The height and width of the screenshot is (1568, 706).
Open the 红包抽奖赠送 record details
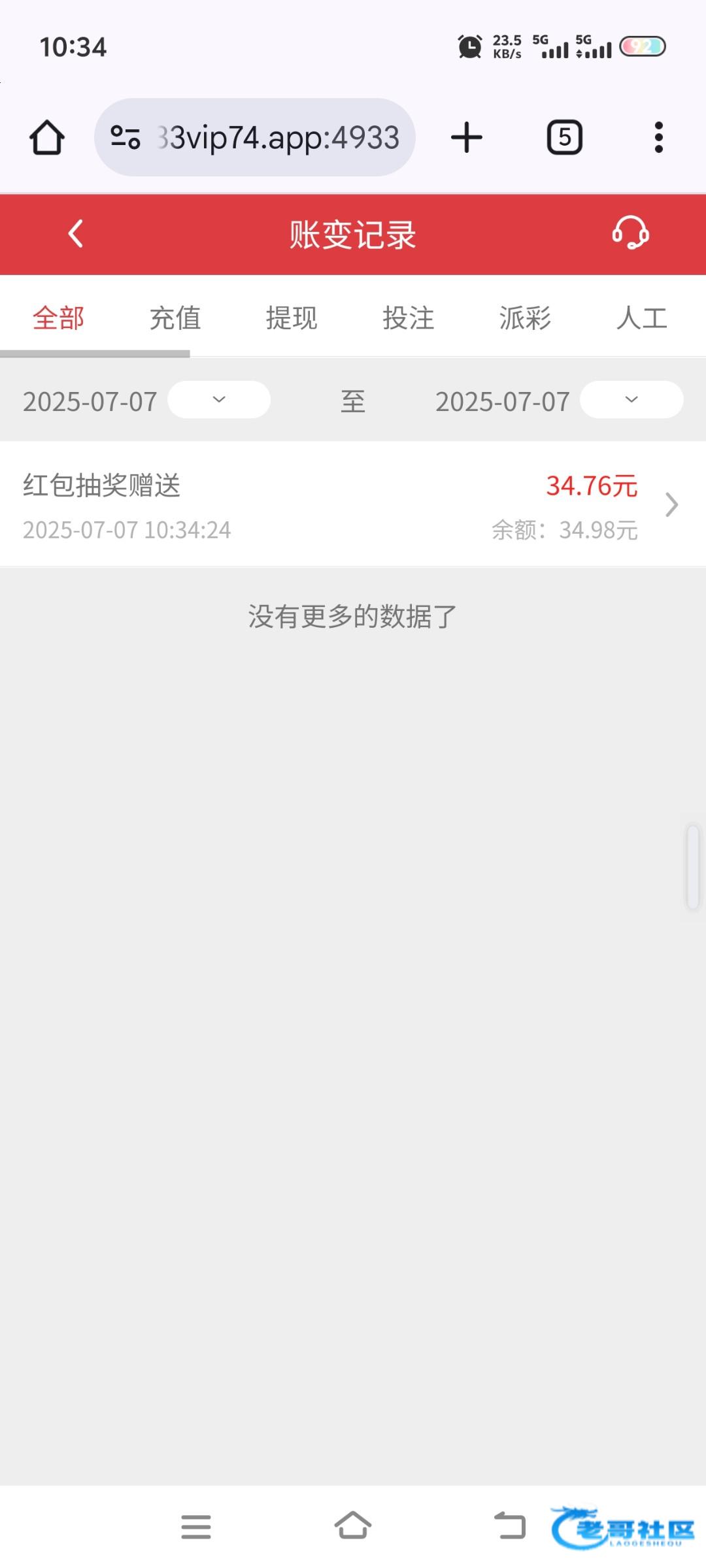click(x=353, y=505)
